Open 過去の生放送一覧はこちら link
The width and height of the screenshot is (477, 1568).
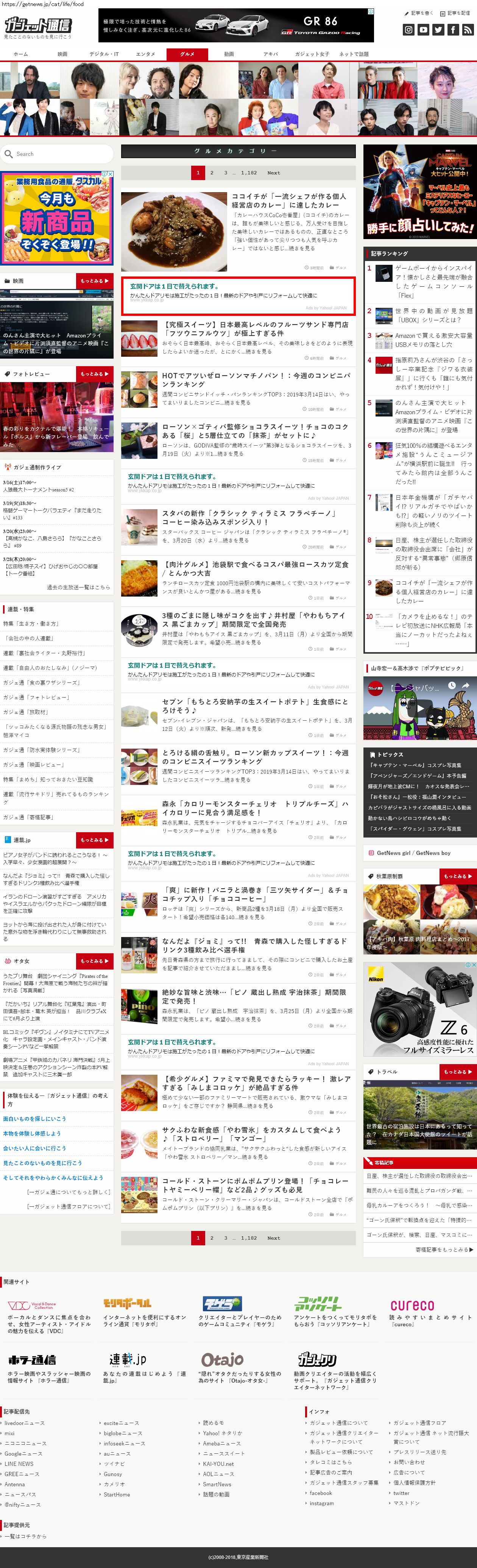click(79, 587)
